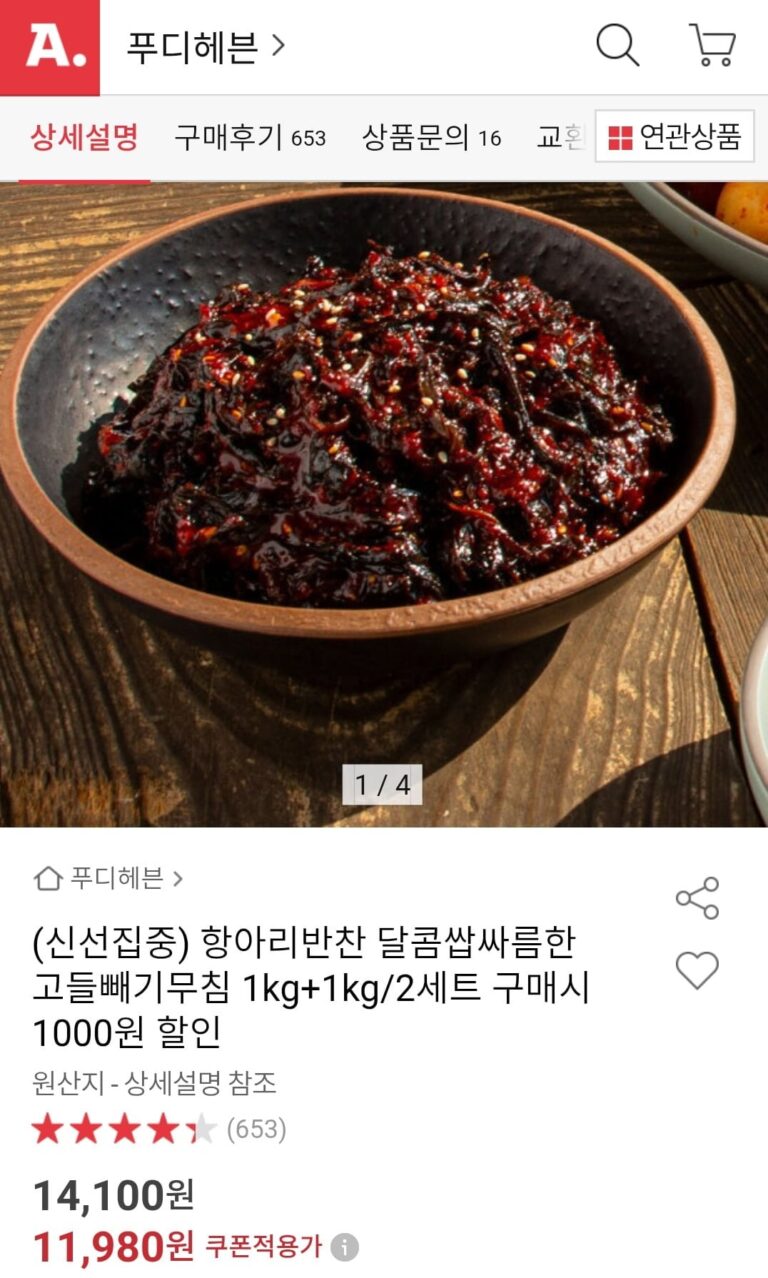Open the 연관상품 related products button
This screenshot has width=768, height=1278.
point(674,137)
